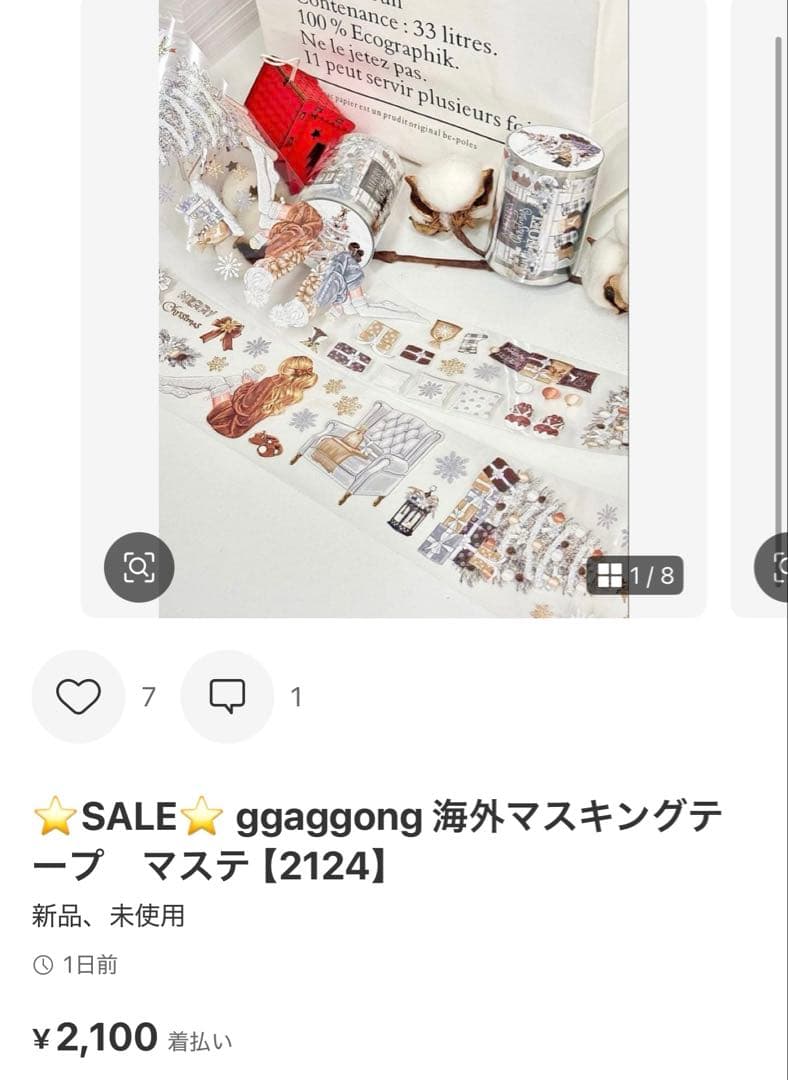
Task: Tap the main product photo thumbnail
Action: [x=400, y=300]
